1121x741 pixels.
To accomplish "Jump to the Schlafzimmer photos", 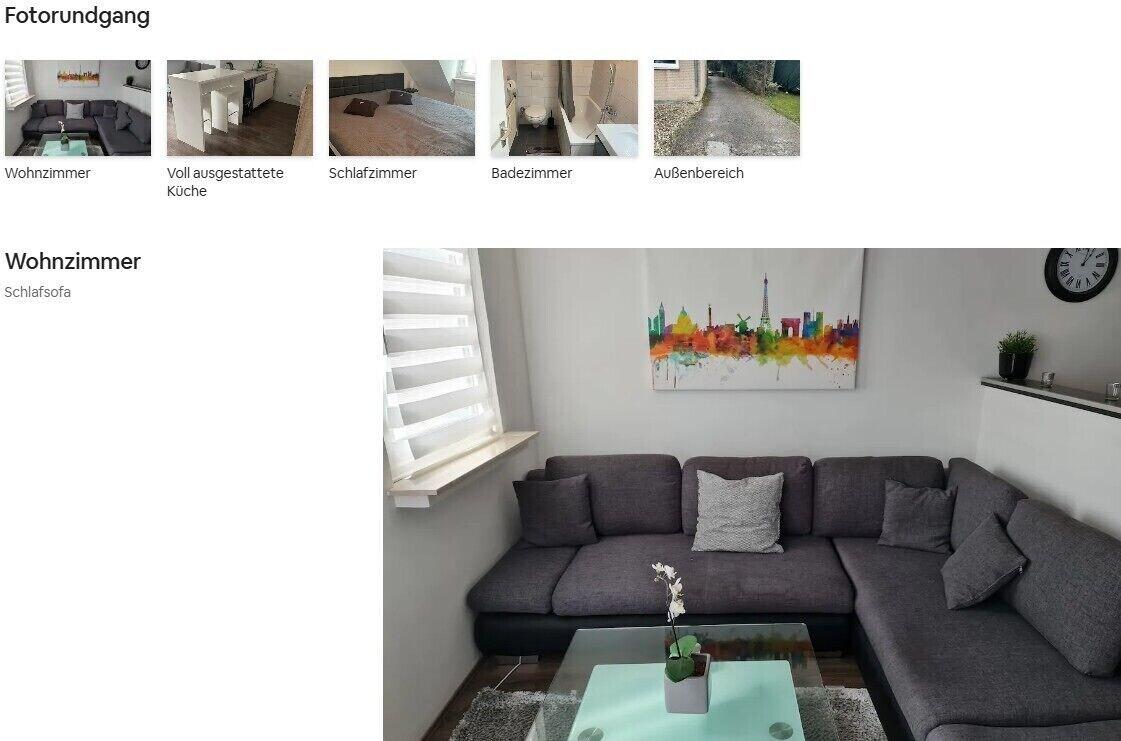I will [x=402, y=108].
